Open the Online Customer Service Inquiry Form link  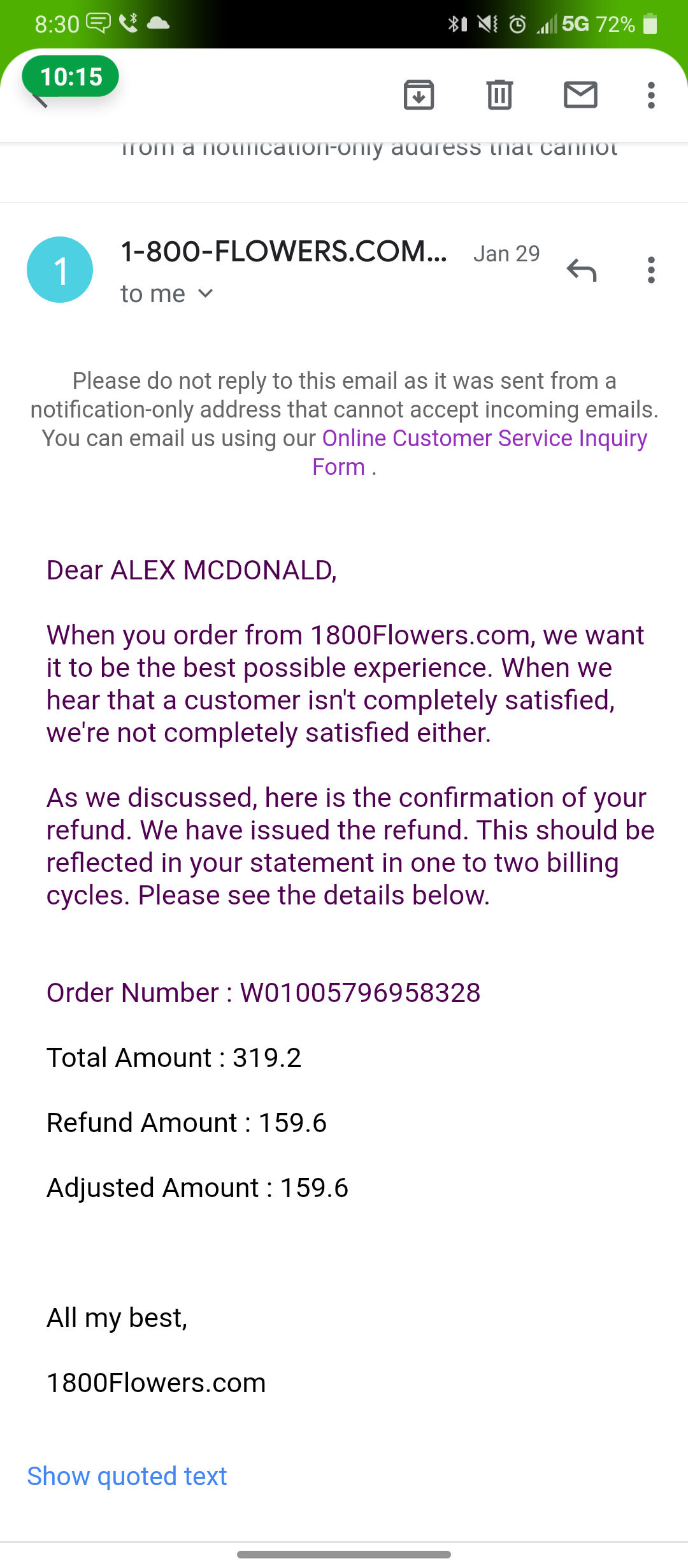click(x=484, y=439)
